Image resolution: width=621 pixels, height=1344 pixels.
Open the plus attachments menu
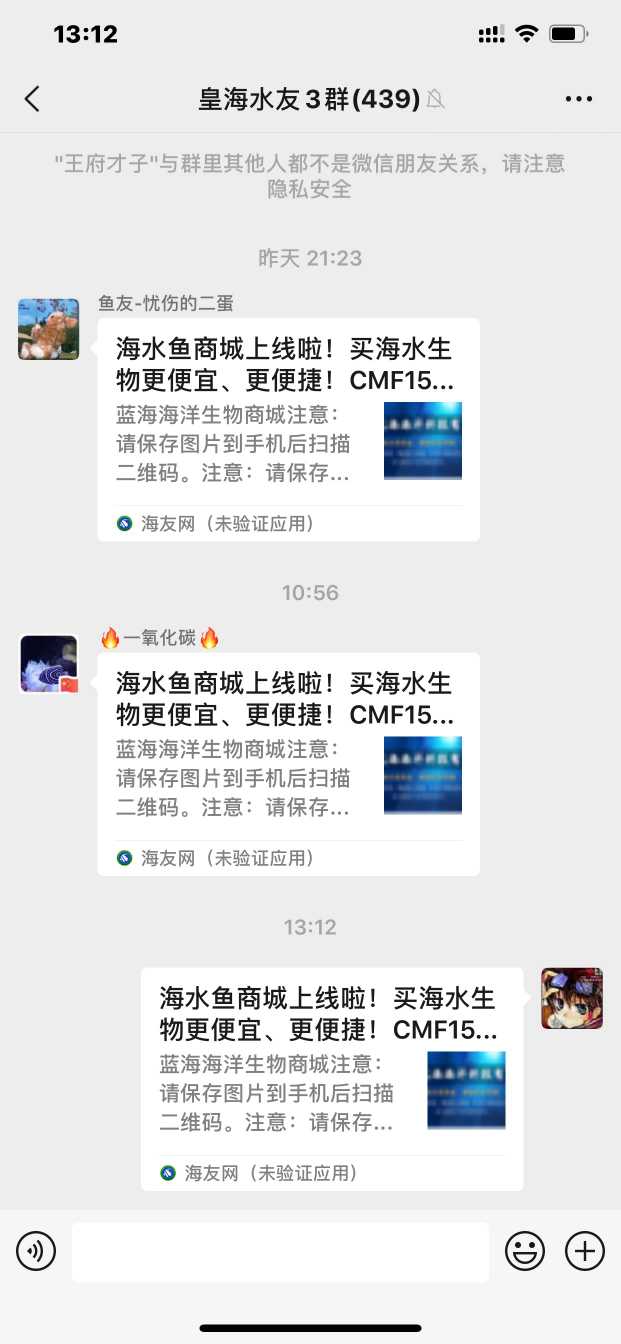coord(585,1251)
